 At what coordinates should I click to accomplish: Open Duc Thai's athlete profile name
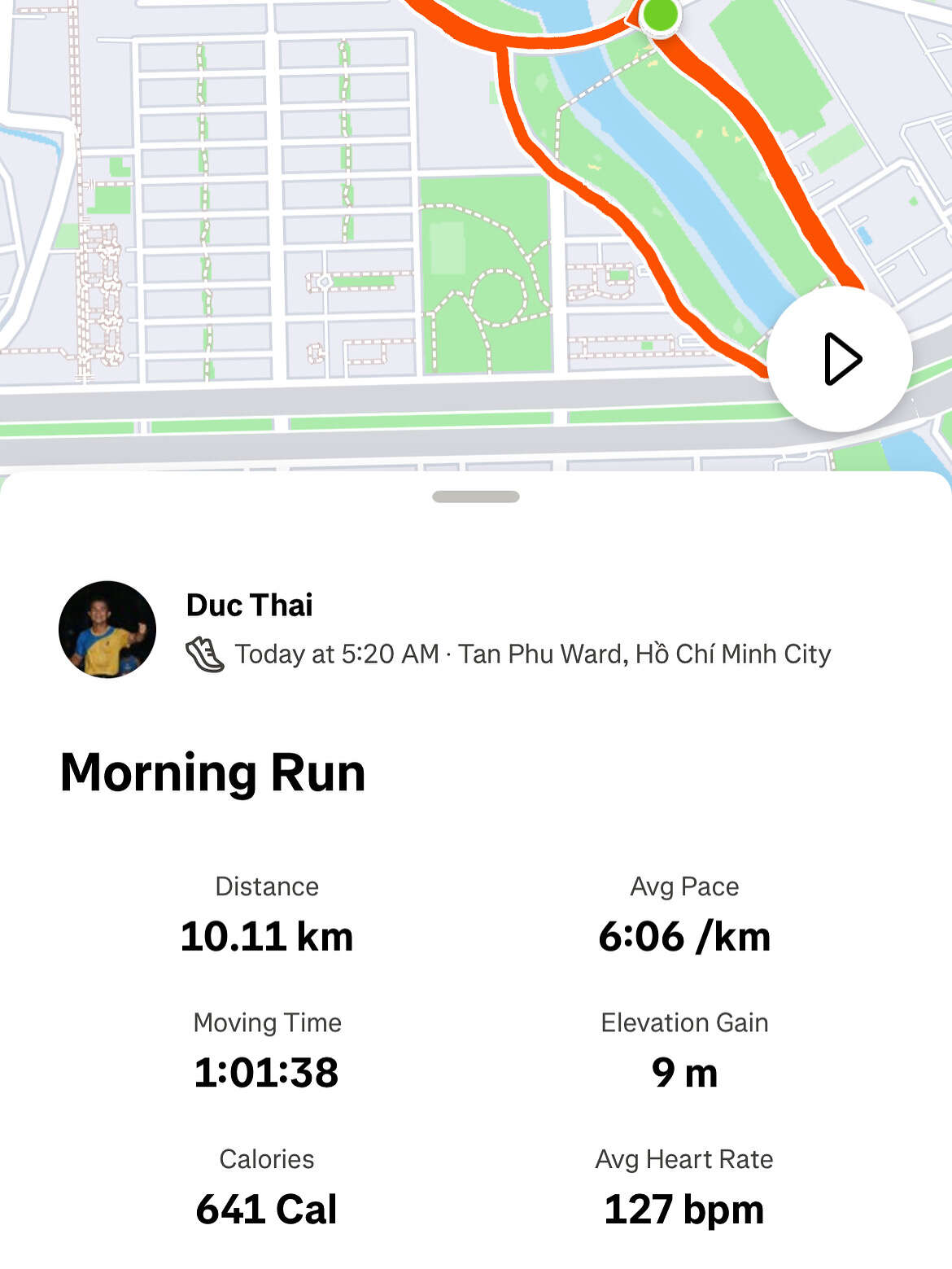point(249,605)
